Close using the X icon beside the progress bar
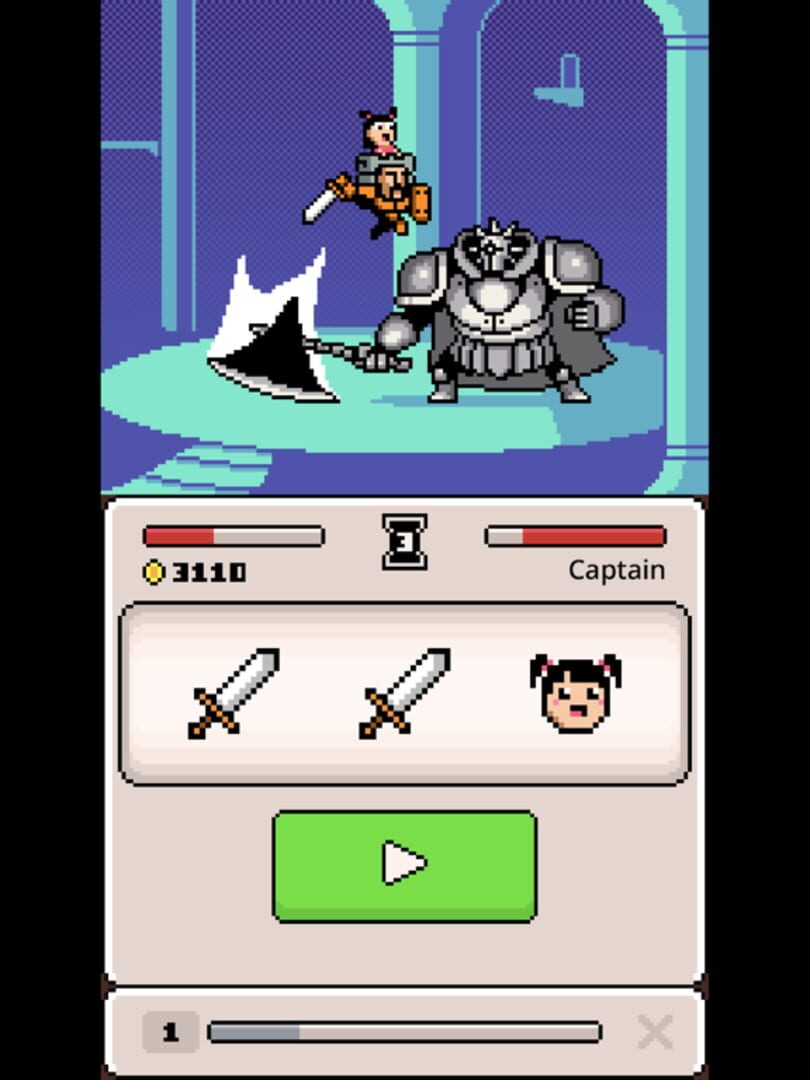Viewport: 810px width, 1080px height. (x=656, y=1031)
